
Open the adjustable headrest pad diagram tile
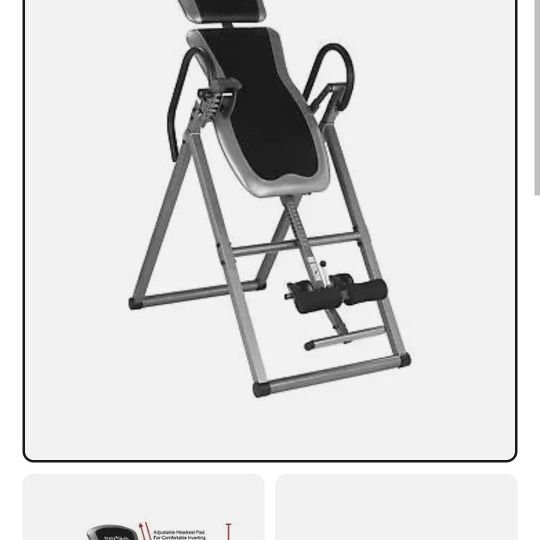click(144, 507)
